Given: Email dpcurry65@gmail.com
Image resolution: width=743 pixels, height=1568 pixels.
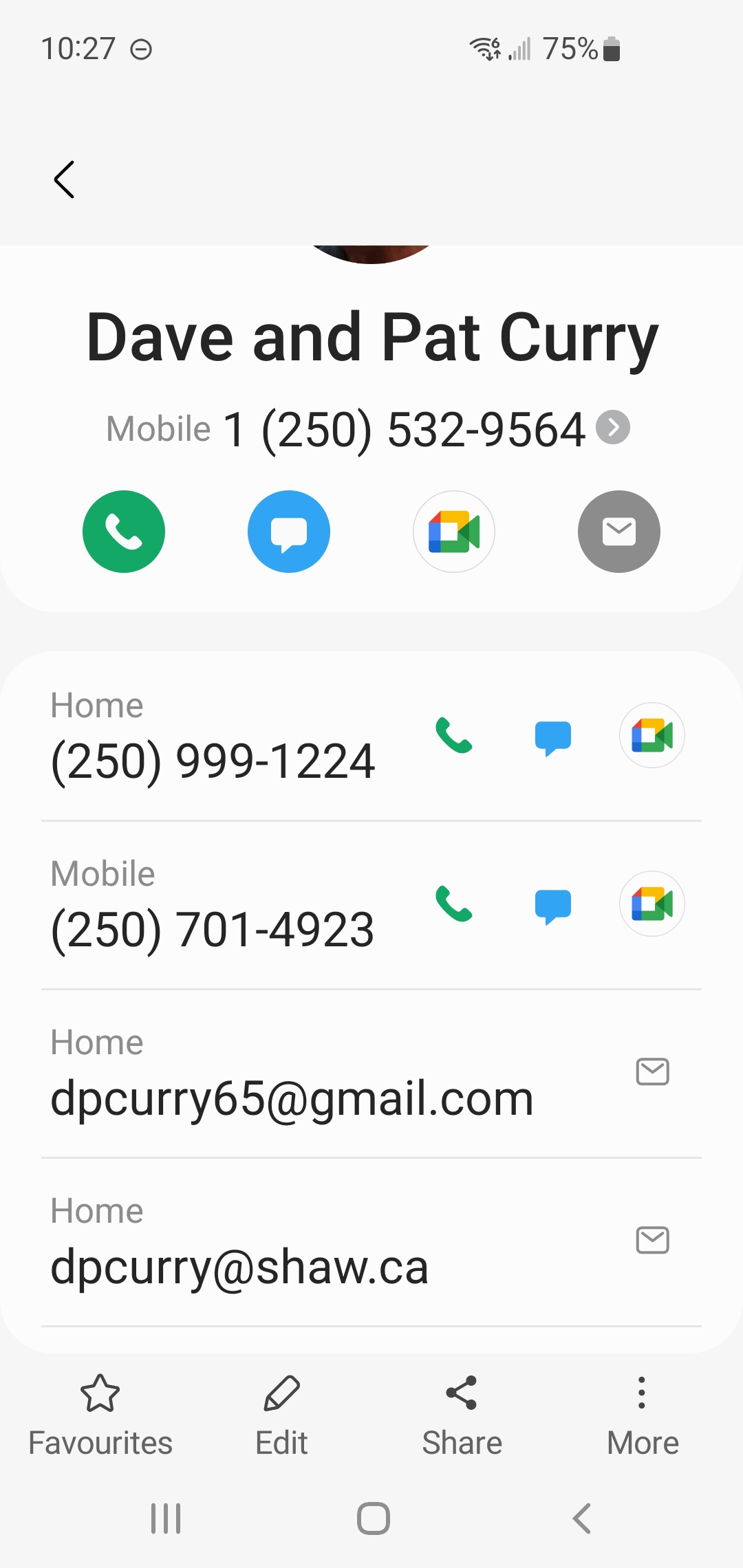Looking at the screenshot, I should [653, 1071].
